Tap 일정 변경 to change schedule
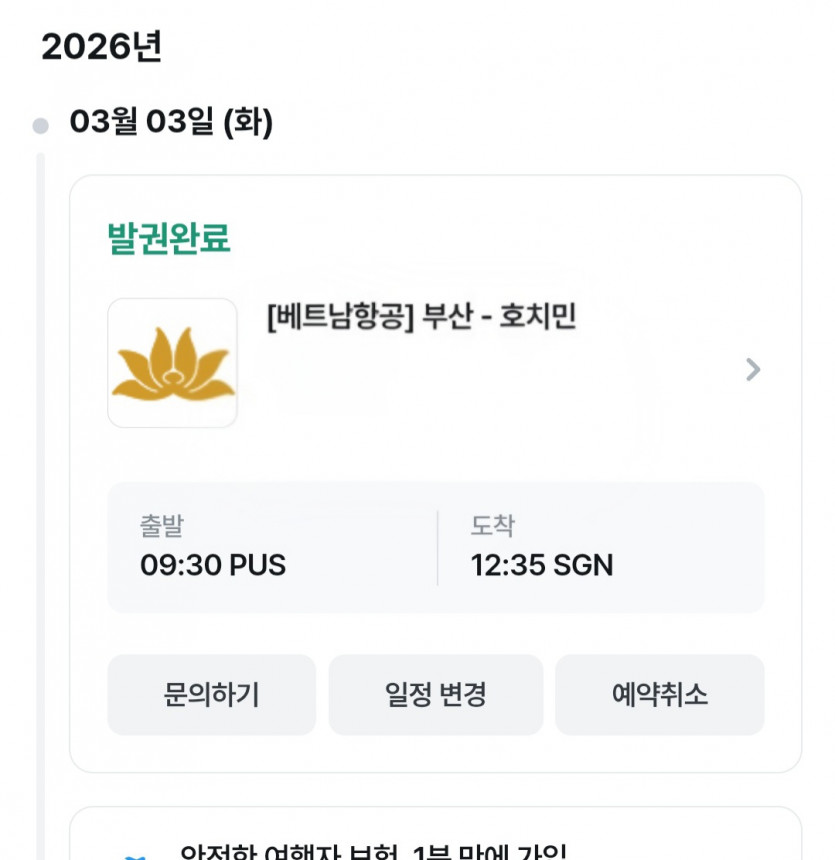Screen dimensions: 835x860 pos(436,695)
